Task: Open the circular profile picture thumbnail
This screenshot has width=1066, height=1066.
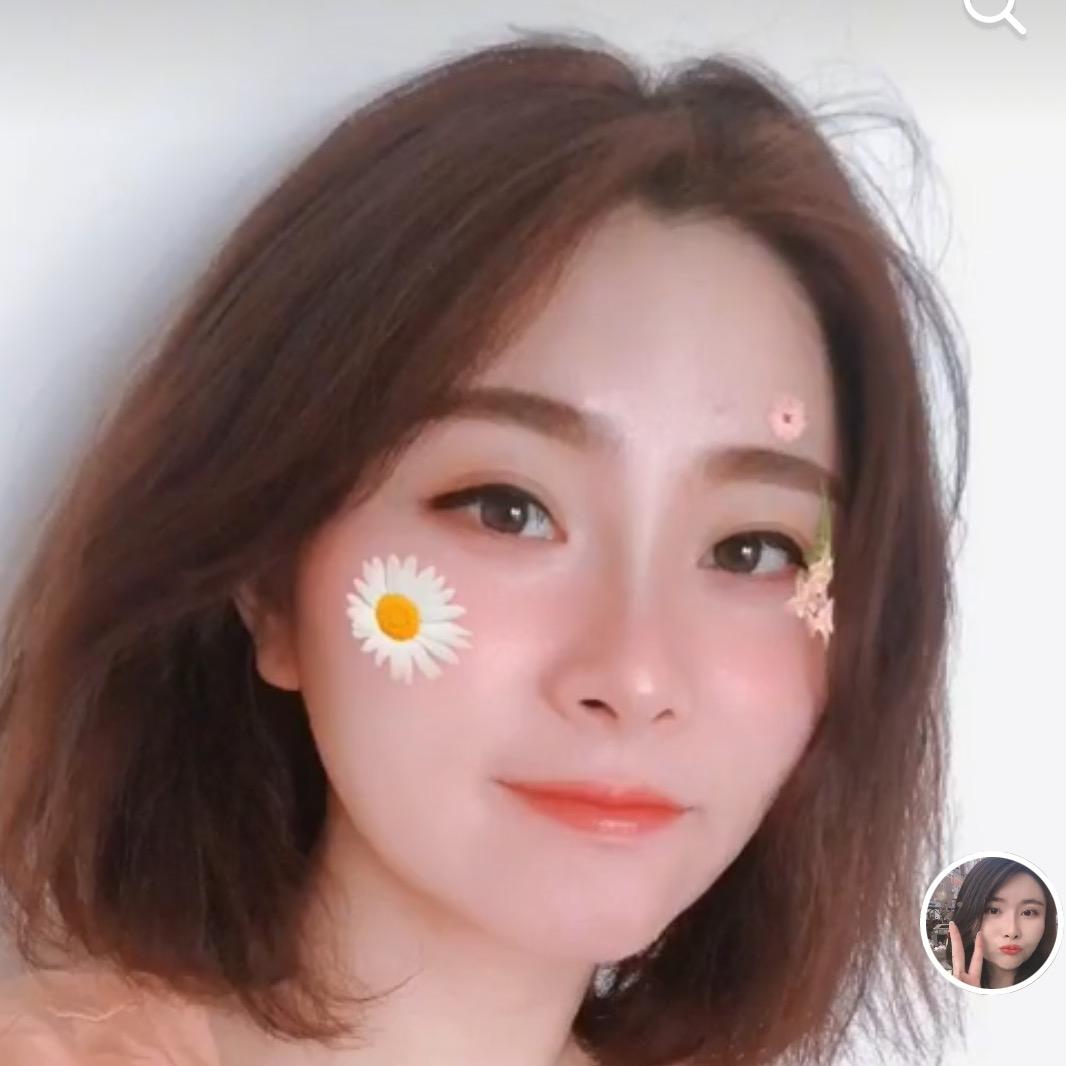Action: tap(989, 922)
